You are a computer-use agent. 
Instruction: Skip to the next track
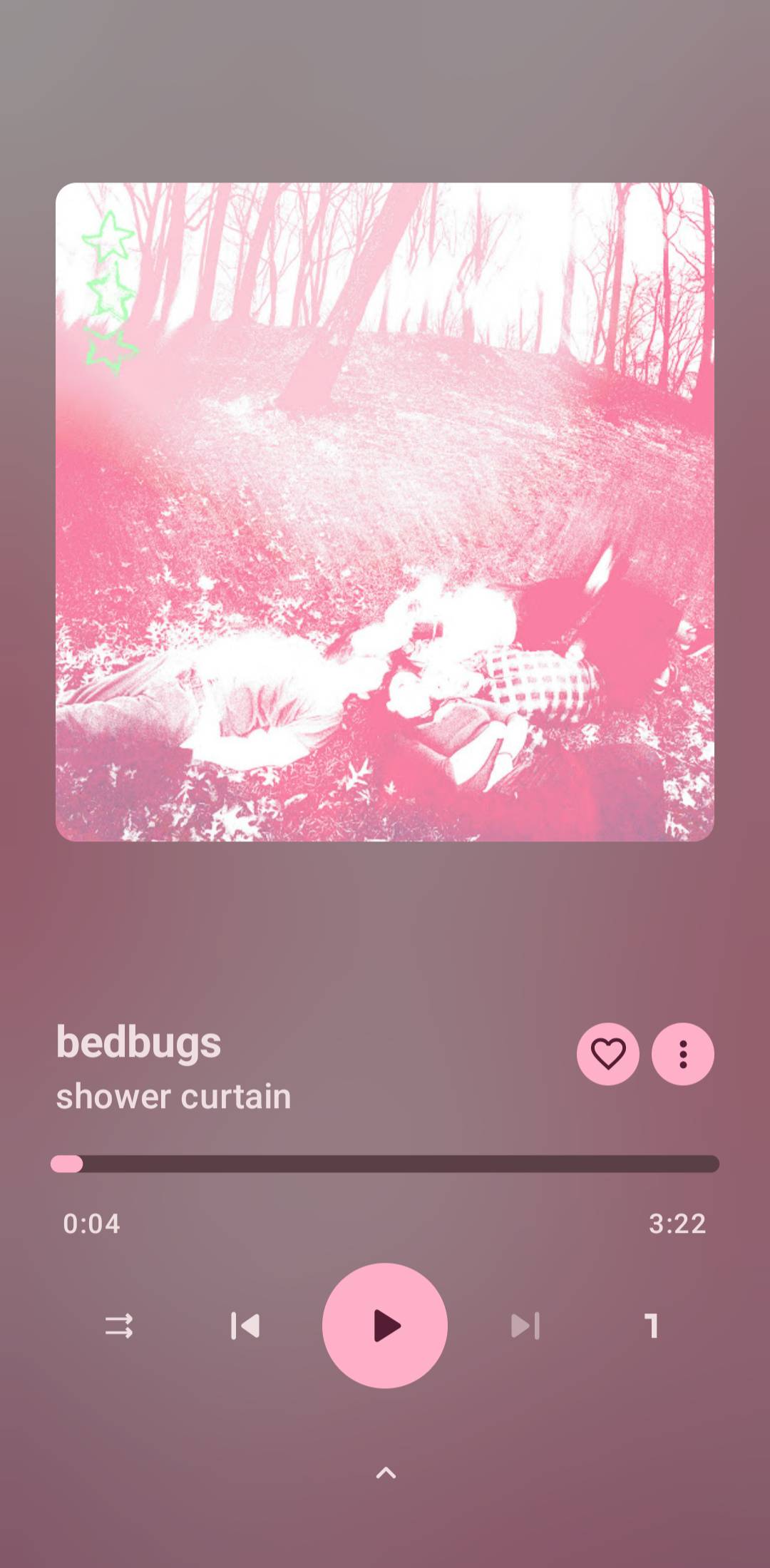(x=525, y=1326)
